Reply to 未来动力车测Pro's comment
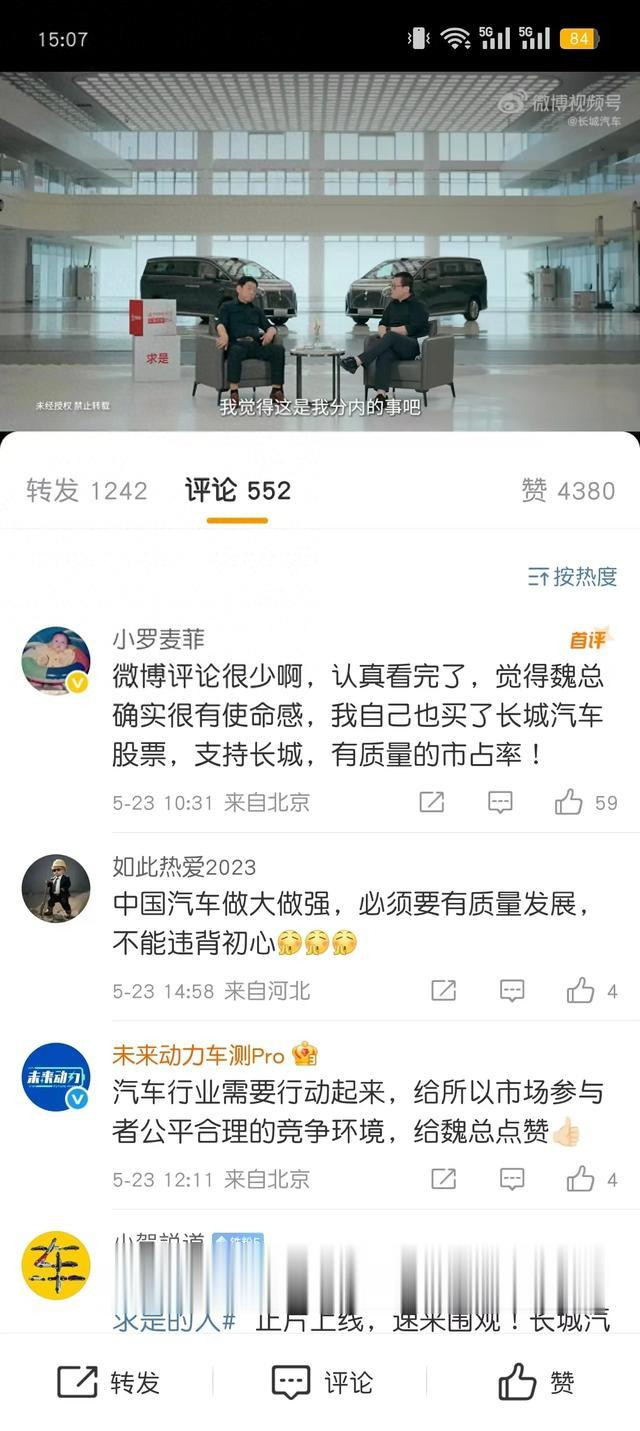Image resolution: width=640 pixels, height=1431 pixels. pyautogui.click(x=512, y=1179)
